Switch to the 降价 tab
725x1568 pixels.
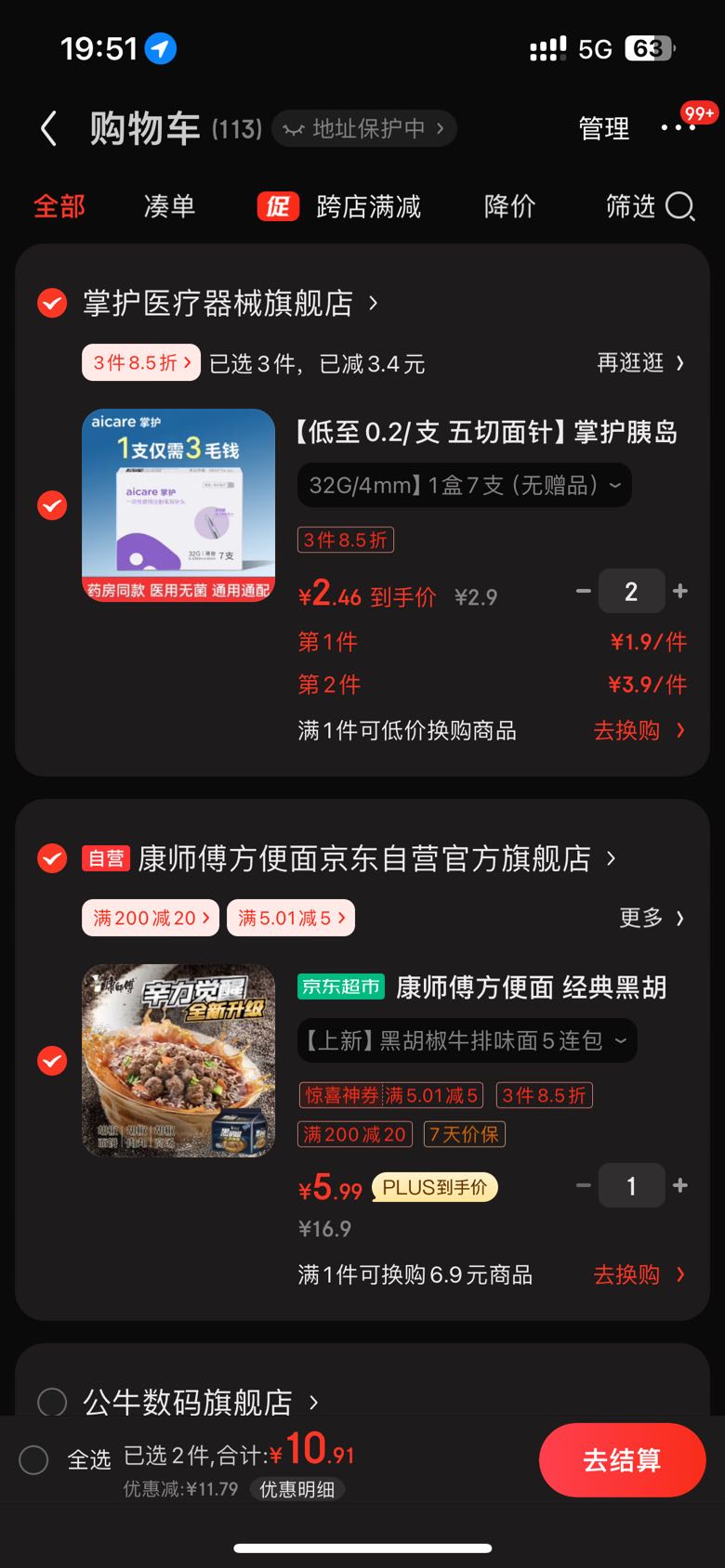(507, 207)
